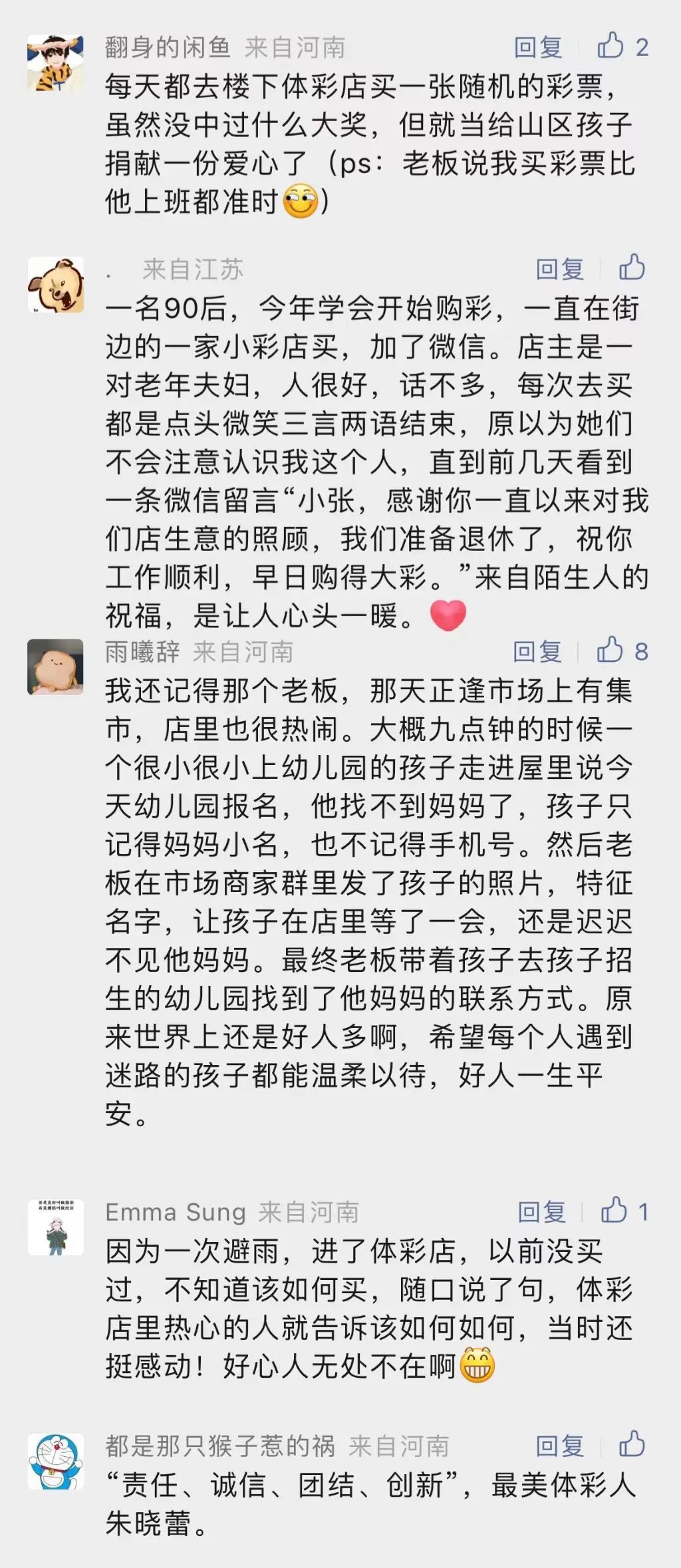681x1568 pixels.
Task: Open 翻身的闲鱼's avatar
Action: pyautogui.click(x=55, y=63)
